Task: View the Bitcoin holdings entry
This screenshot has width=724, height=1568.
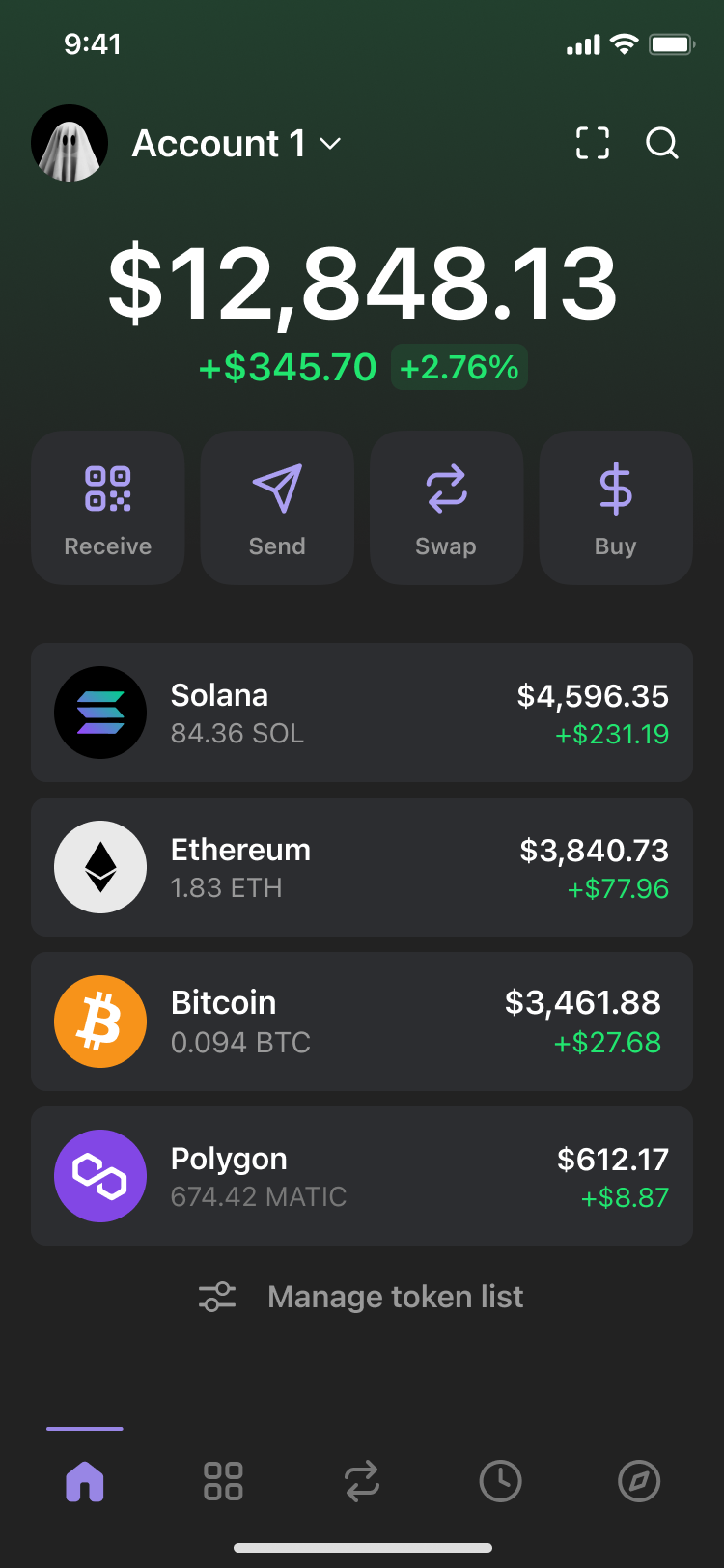Action: pyautogui.click(x=362, y=1021)
